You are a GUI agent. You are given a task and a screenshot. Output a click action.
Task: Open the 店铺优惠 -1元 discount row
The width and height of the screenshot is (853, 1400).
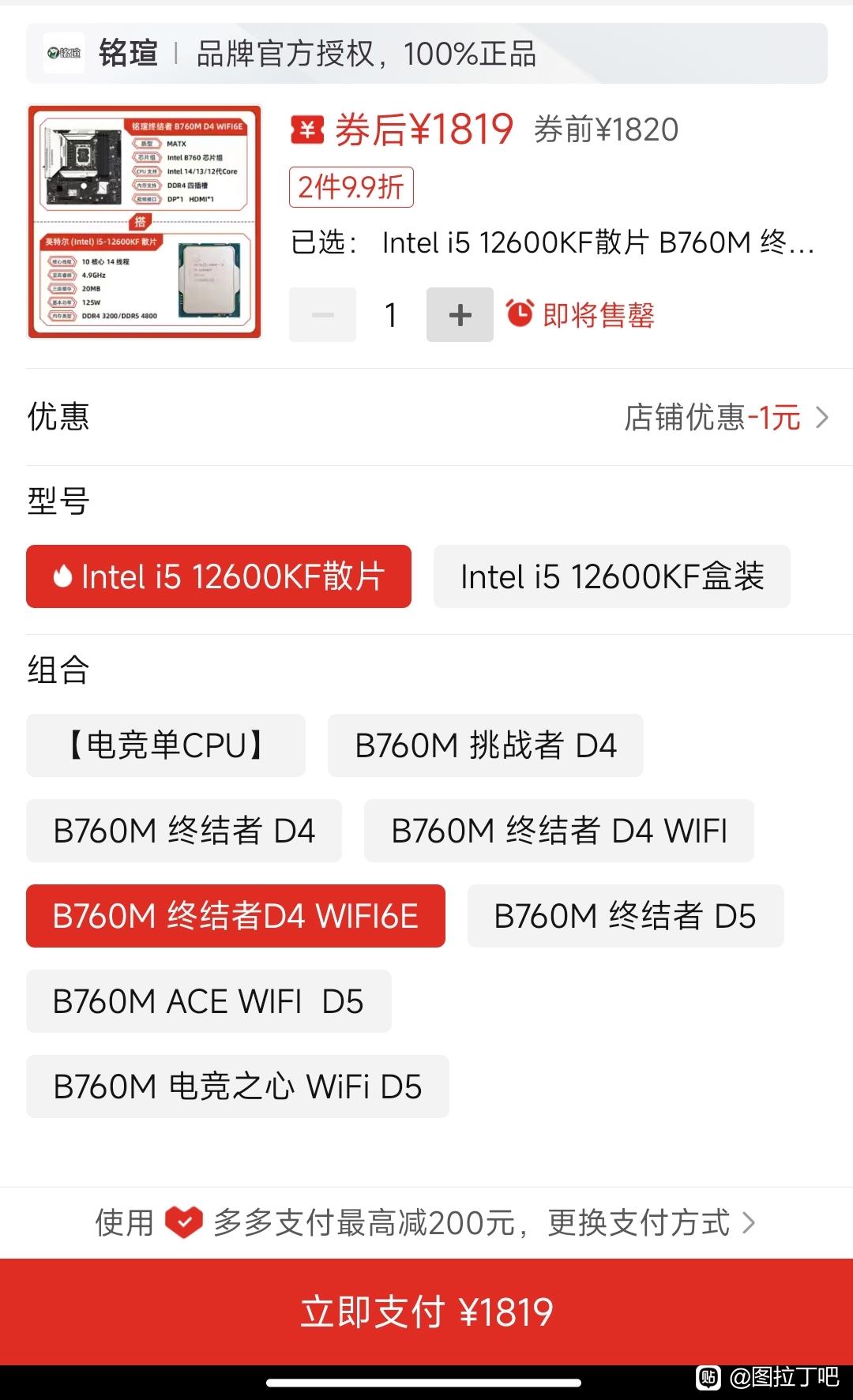coord(426,417)
